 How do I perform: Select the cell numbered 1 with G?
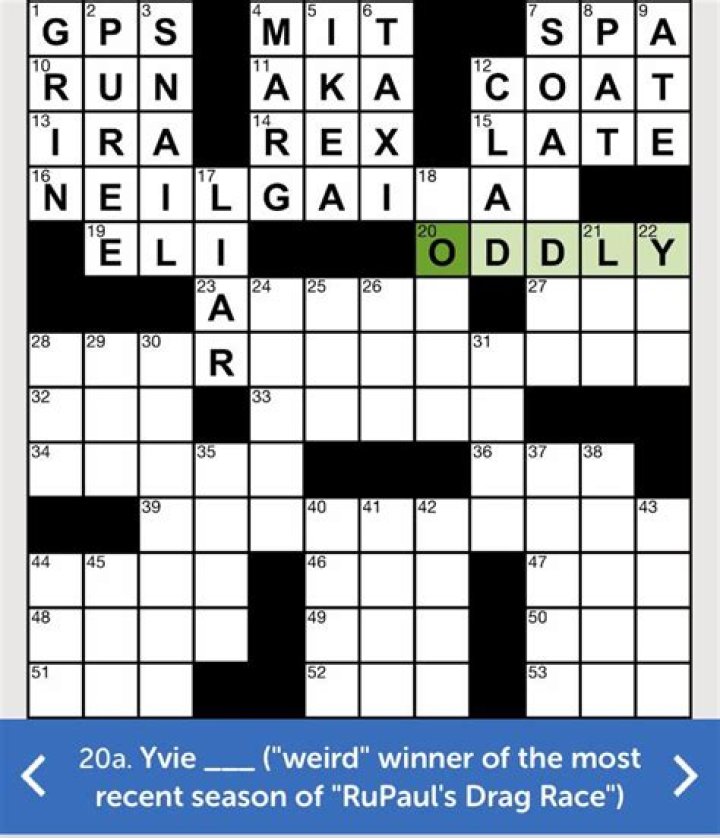point(56,30)
